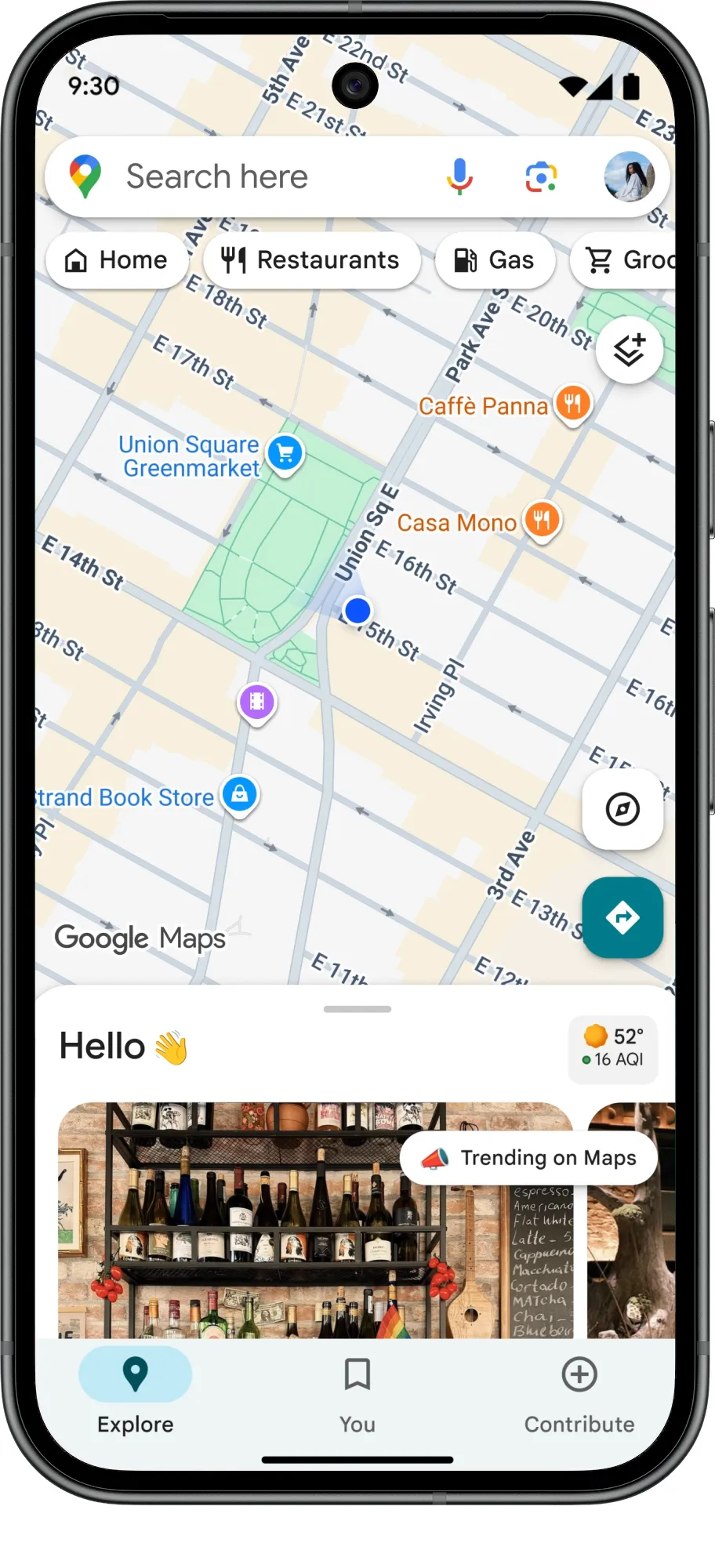Viewport: 715px width, 1568px height.
Task: Open the Trending on Maps photo card
Action: (315, 1220)
